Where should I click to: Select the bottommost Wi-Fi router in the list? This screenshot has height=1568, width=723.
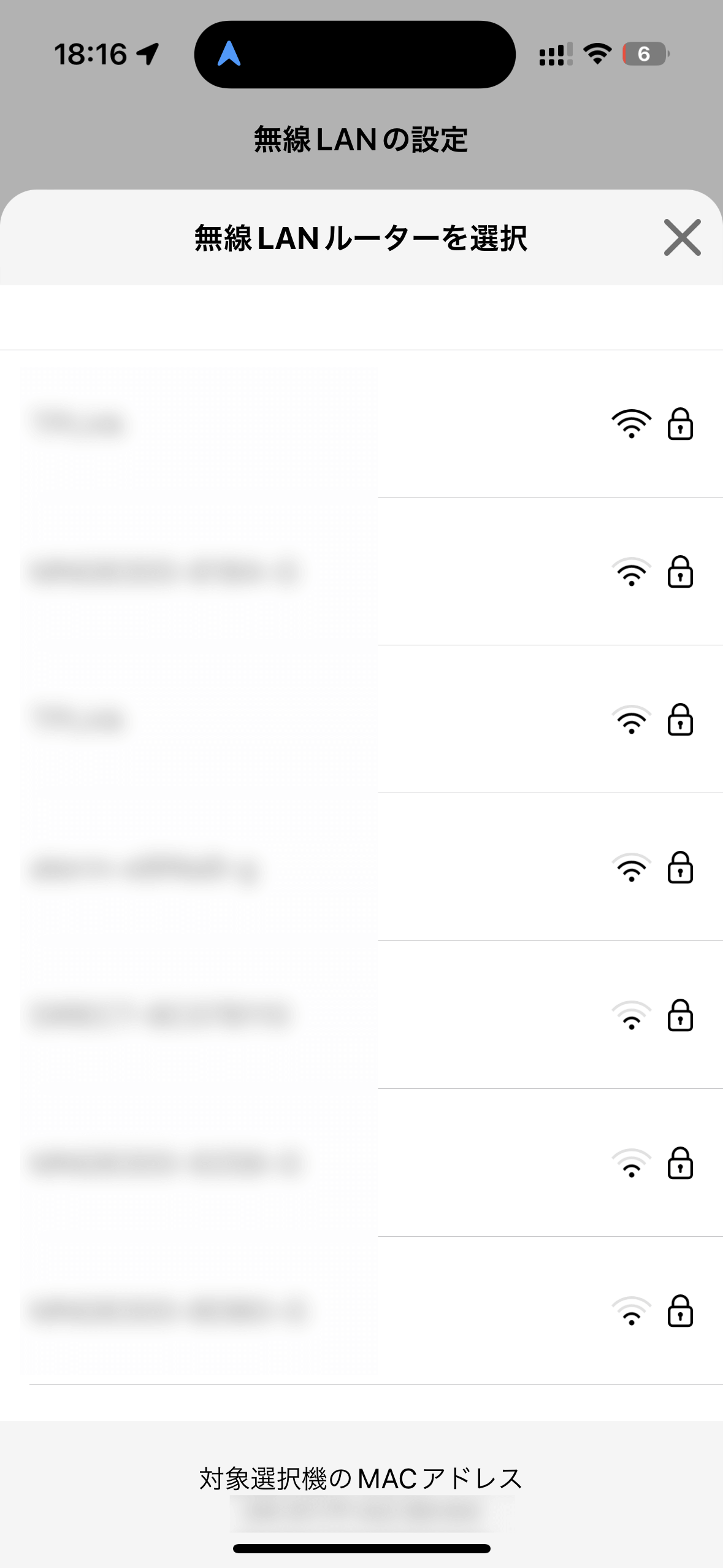(361, 1310)
